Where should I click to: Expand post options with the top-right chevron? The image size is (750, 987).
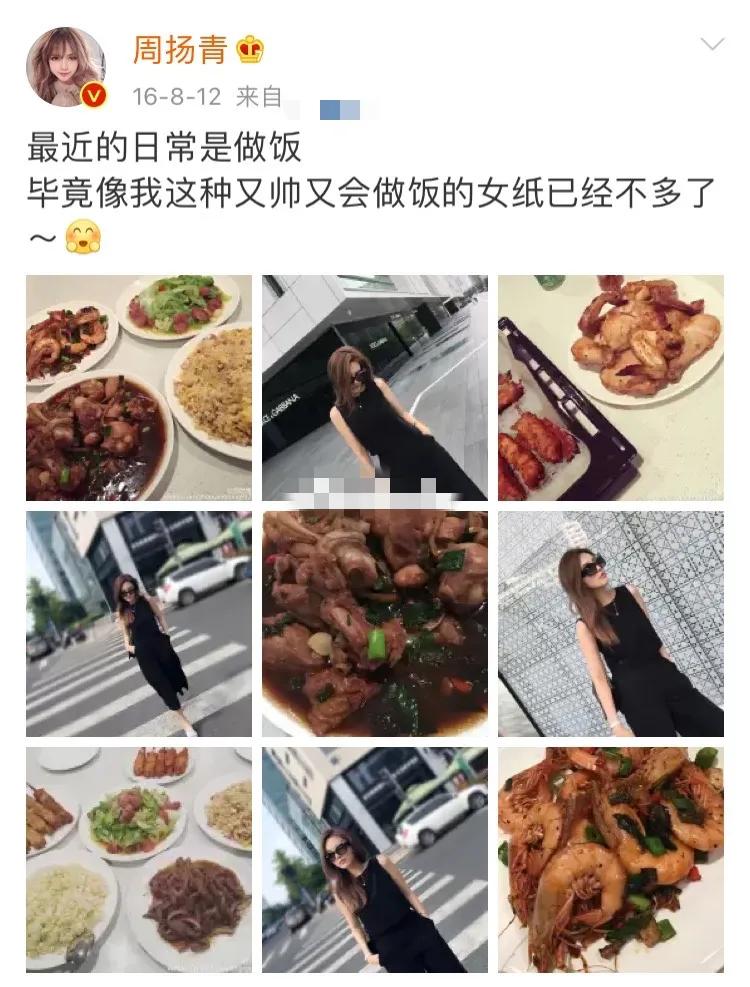(x=712, y=42)
